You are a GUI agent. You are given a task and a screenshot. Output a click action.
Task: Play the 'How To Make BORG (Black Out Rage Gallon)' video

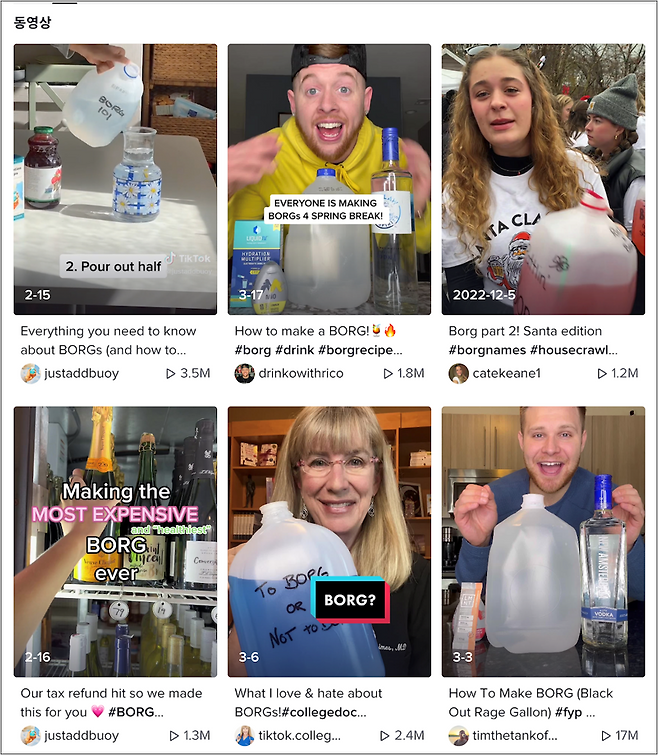coord(543,541)
